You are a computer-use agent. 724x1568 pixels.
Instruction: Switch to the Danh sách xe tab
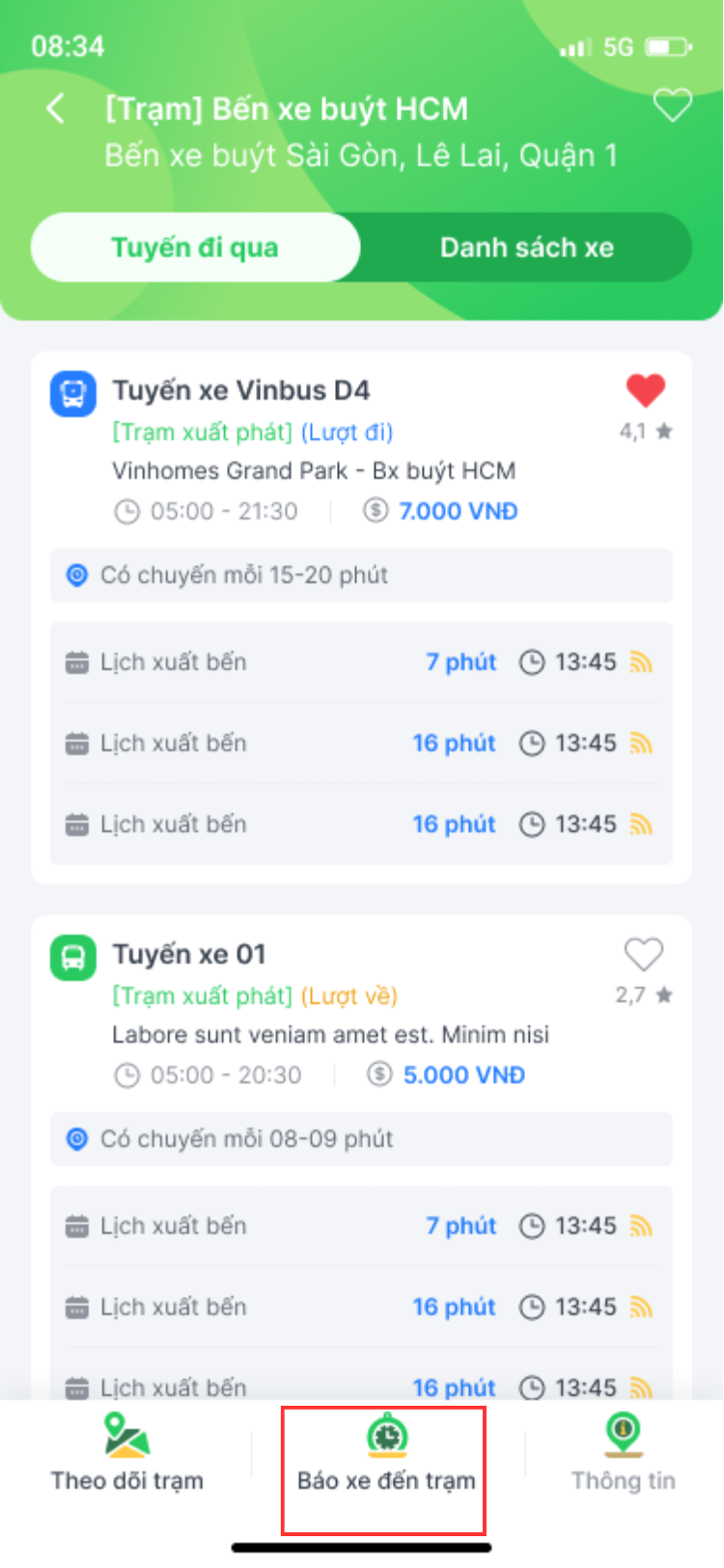pyautogui.click(x=526, y=247)
